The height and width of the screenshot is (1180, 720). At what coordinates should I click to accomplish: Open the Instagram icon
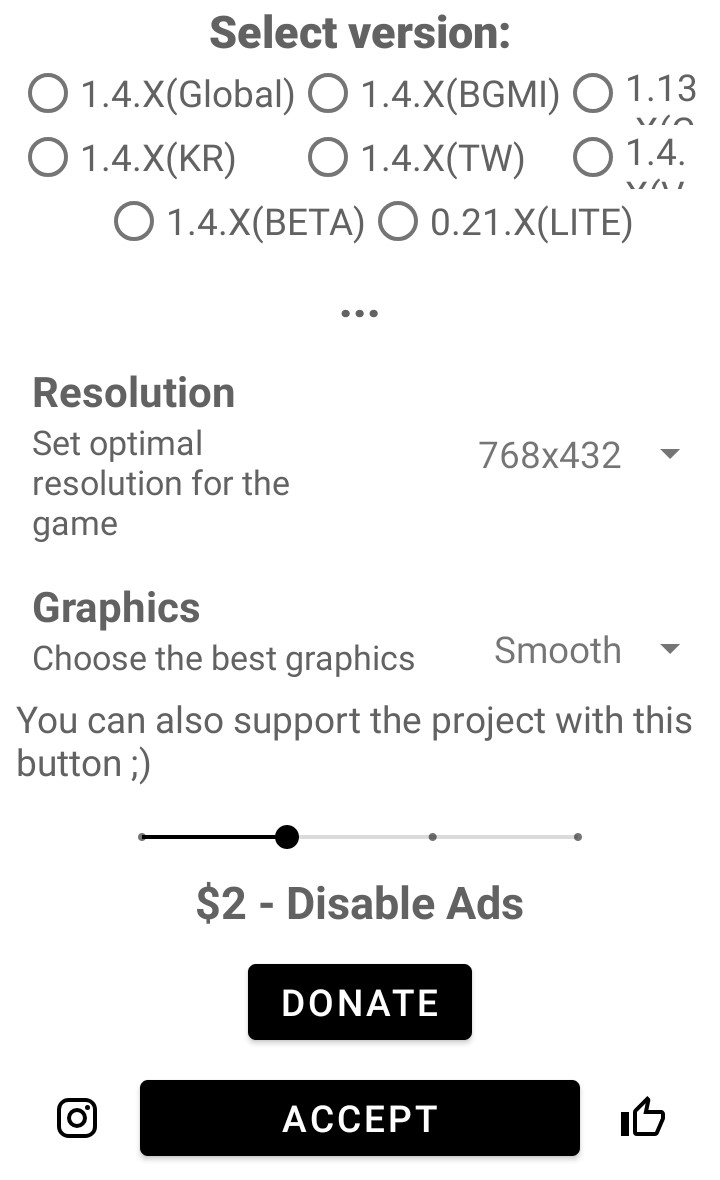[77, 1118]
